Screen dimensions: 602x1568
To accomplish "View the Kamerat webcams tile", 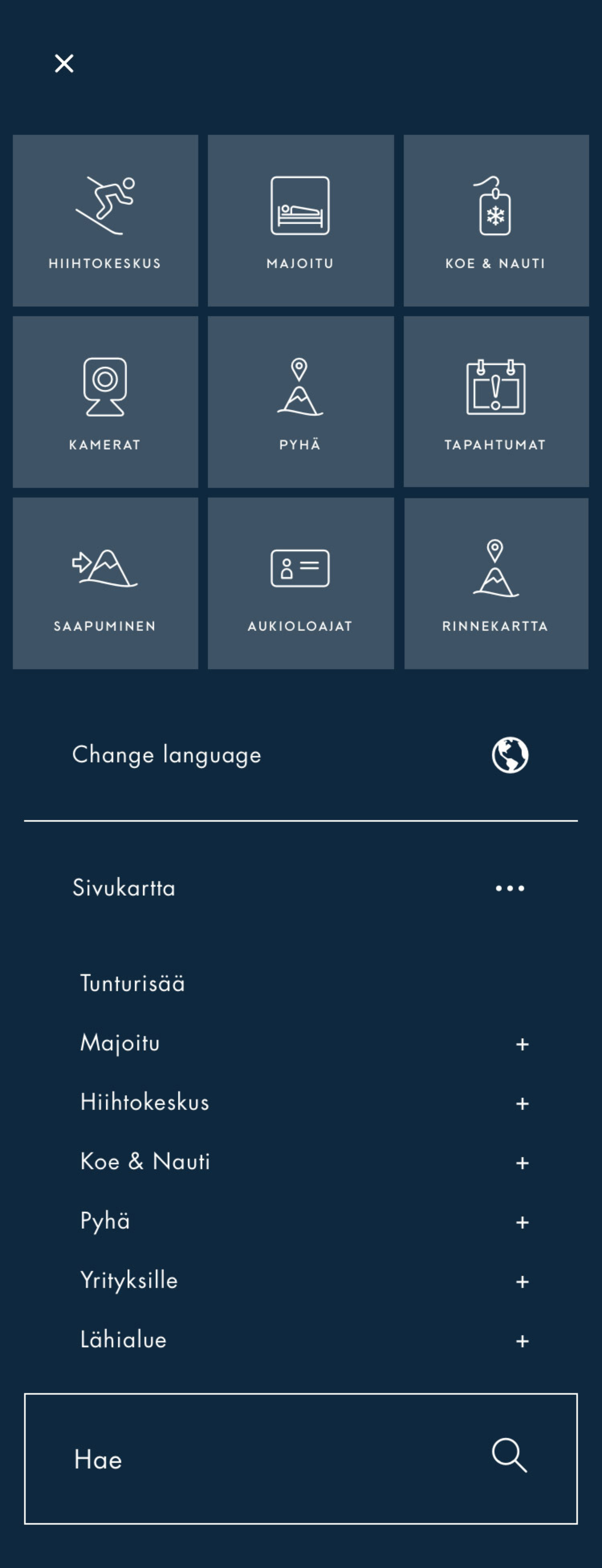I will [x=105, y=402].
